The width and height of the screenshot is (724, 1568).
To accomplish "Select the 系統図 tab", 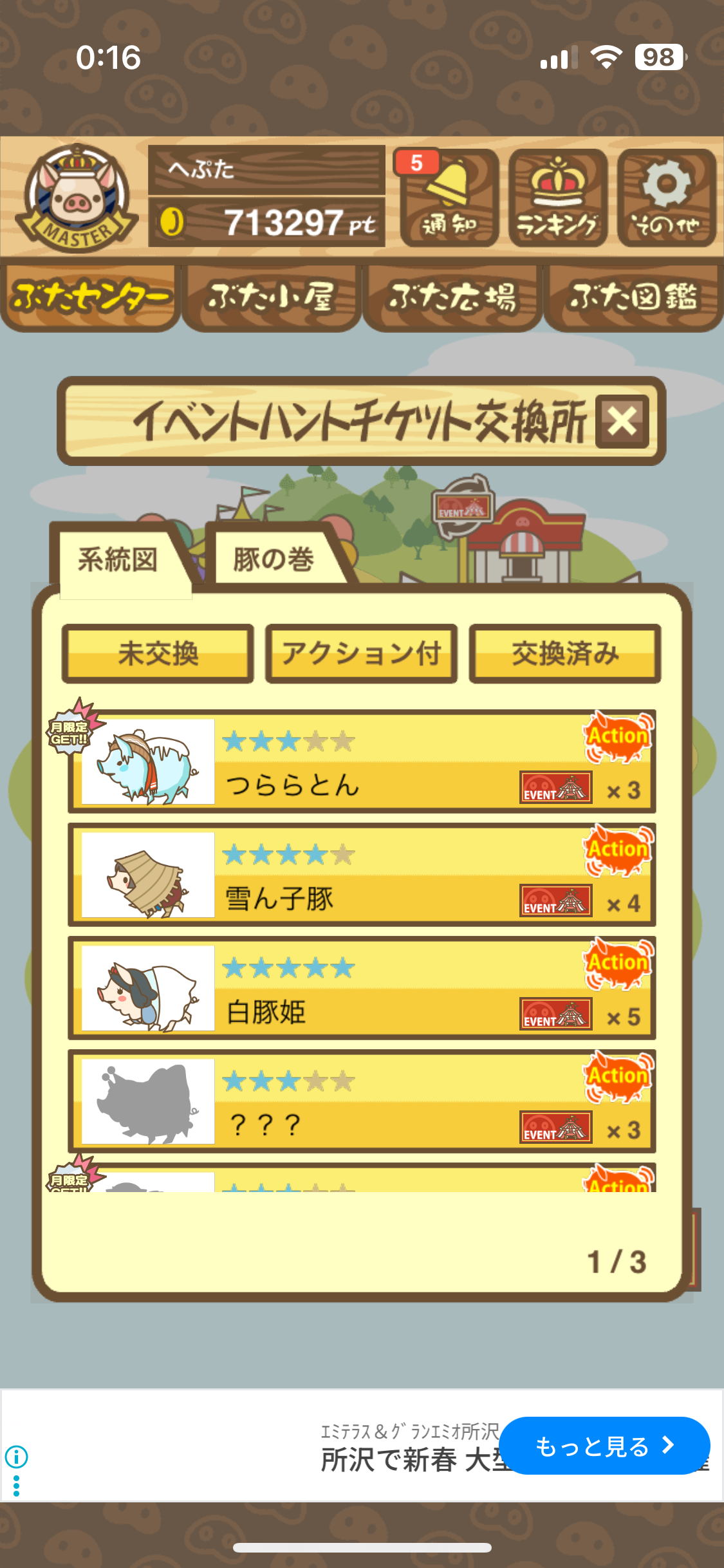I will point(118,559).
